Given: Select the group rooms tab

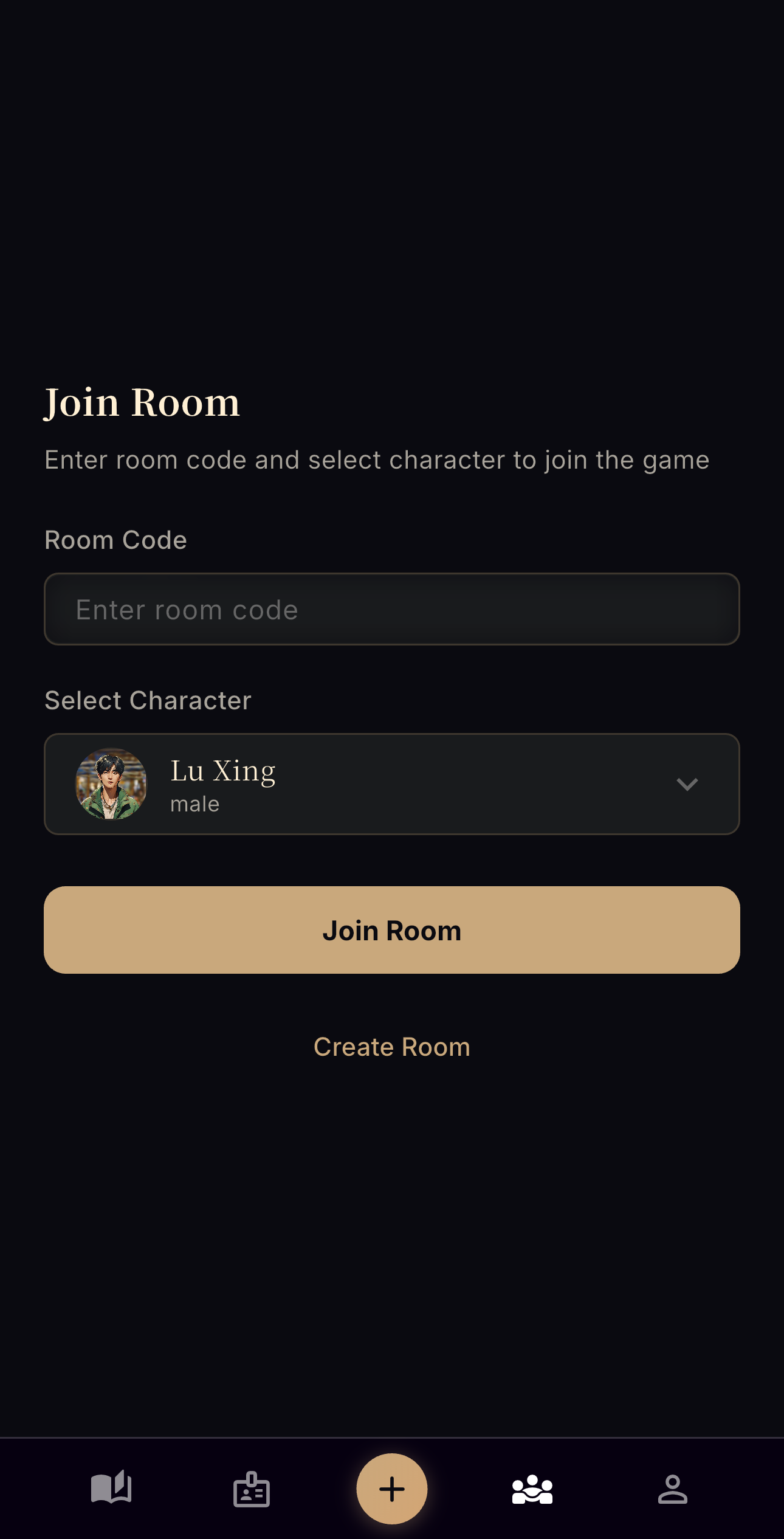Looking at the screenshot, I should (532, 1489).
